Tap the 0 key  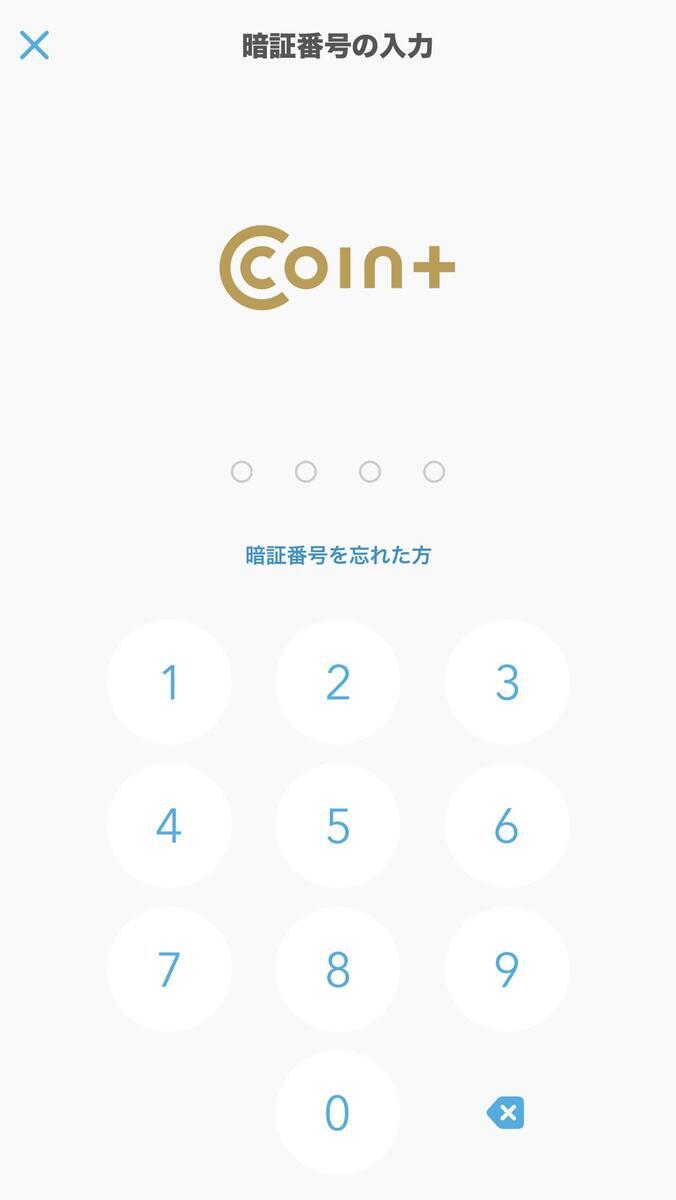pyautogui.click(x=338, y=1113)
